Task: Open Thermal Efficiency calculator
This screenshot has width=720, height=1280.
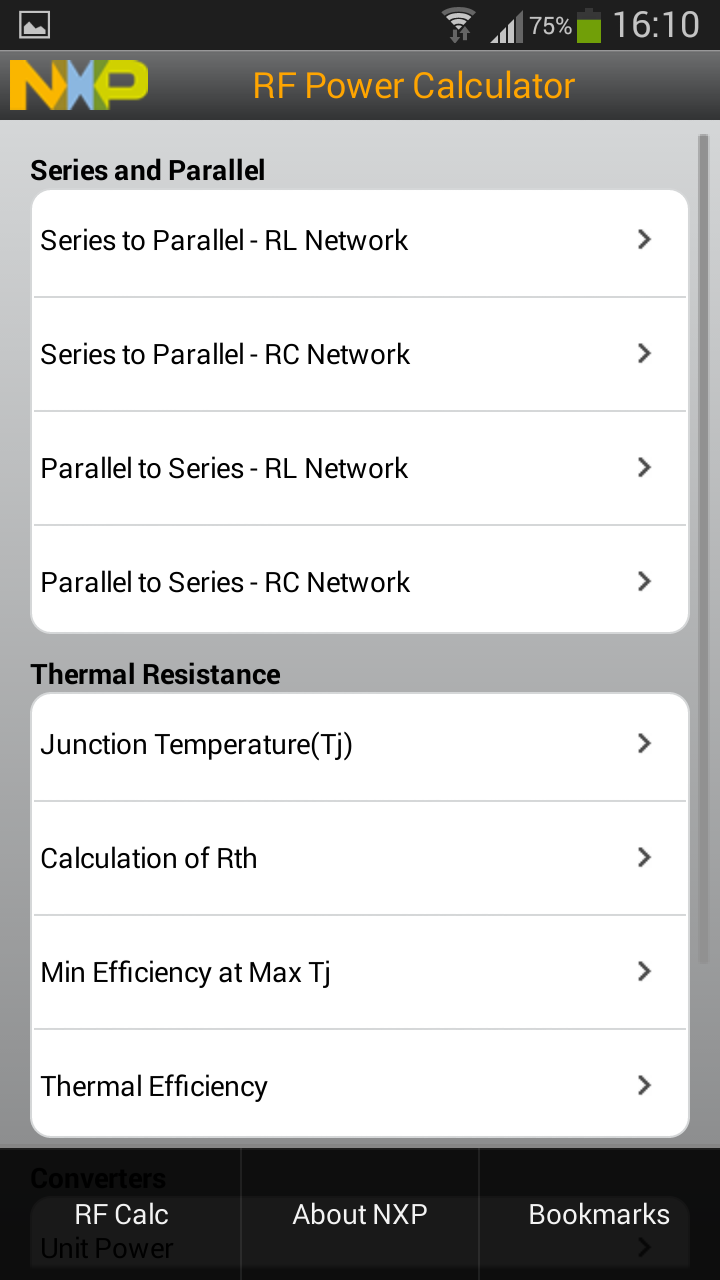Action: 360,1086
